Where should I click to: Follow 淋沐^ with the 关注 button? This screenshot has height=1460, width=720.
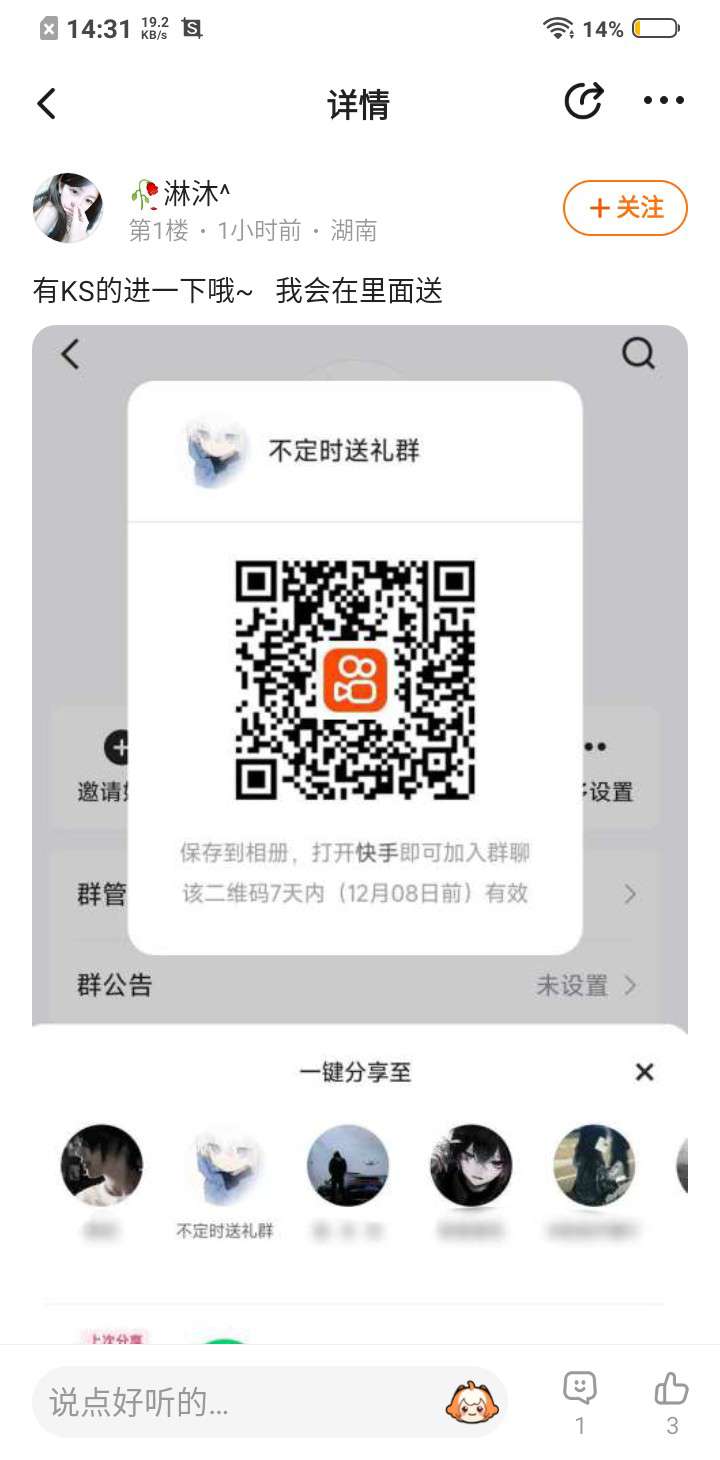click(x=625, y=208)
